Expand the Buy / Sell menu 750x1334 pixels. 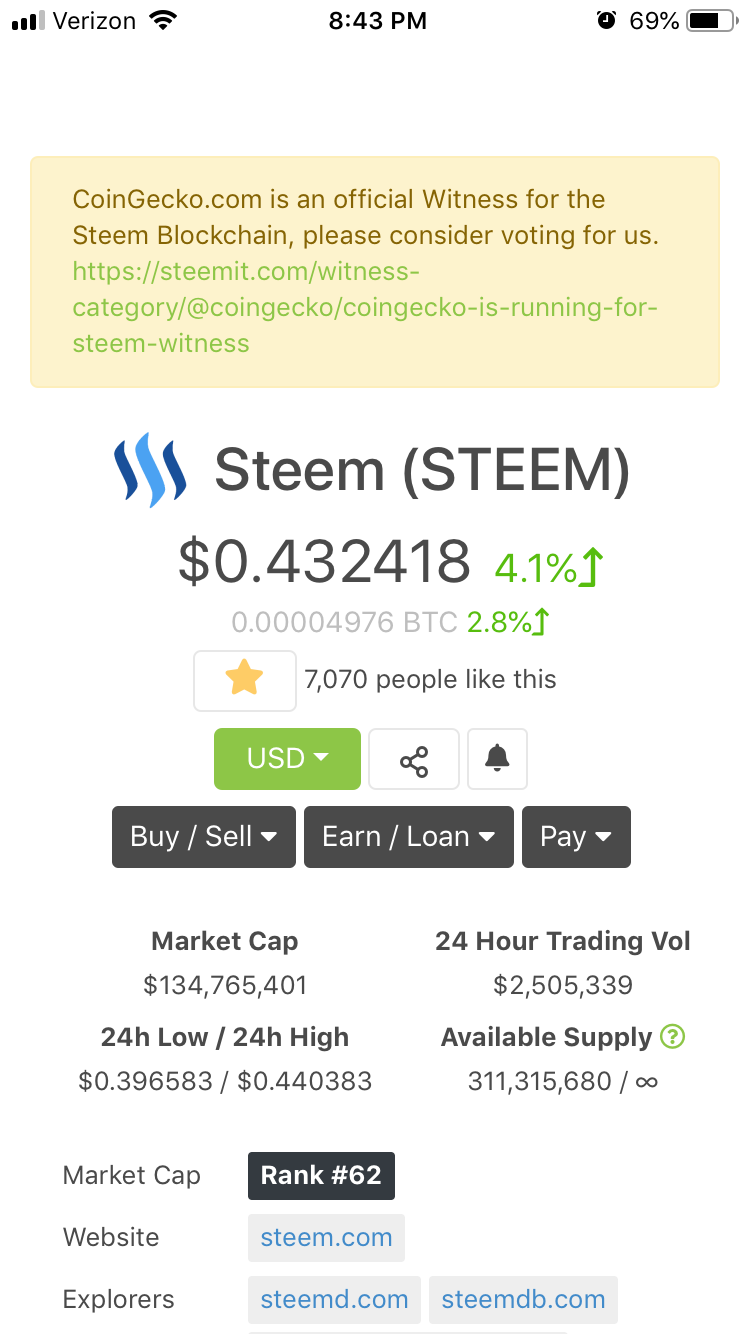pyautogui.click(x=204, y=837)
